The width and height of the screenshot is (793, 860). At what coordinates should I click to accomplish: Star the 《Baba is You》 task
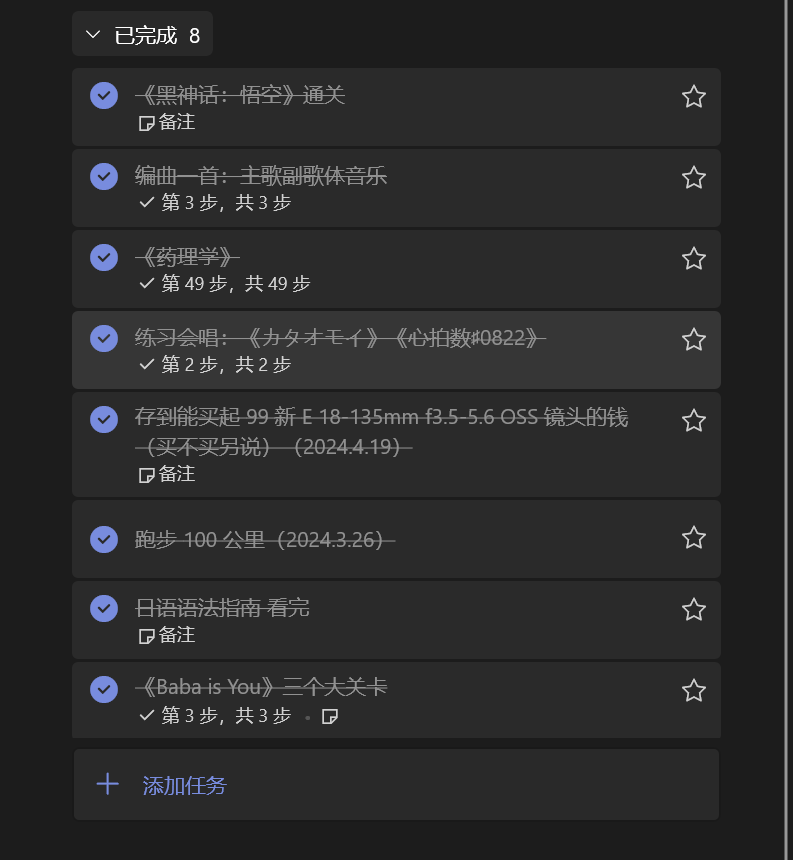pyautogui.click(x=693, y=691)
